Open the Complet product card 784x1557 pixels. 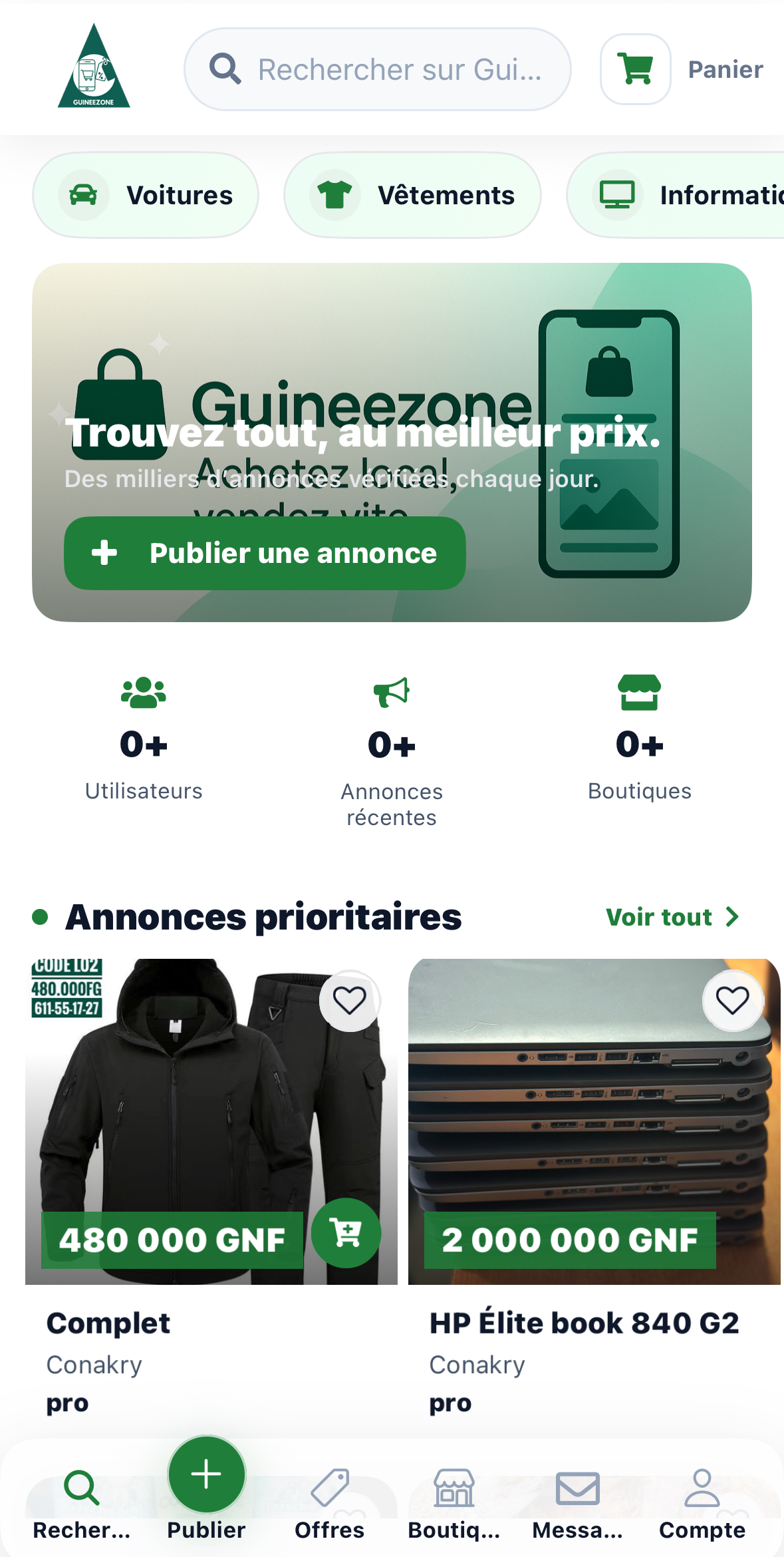click(x=199, y=1324)
